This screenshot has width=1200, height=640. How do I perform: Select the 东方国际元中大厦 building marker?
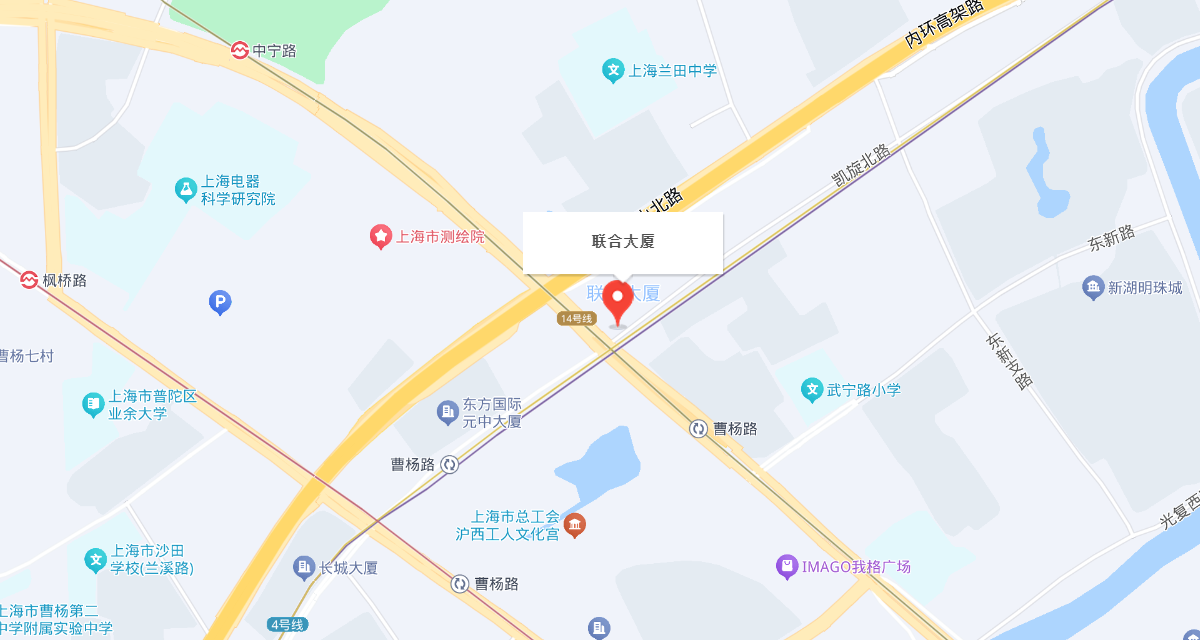(x=448, y=411)
